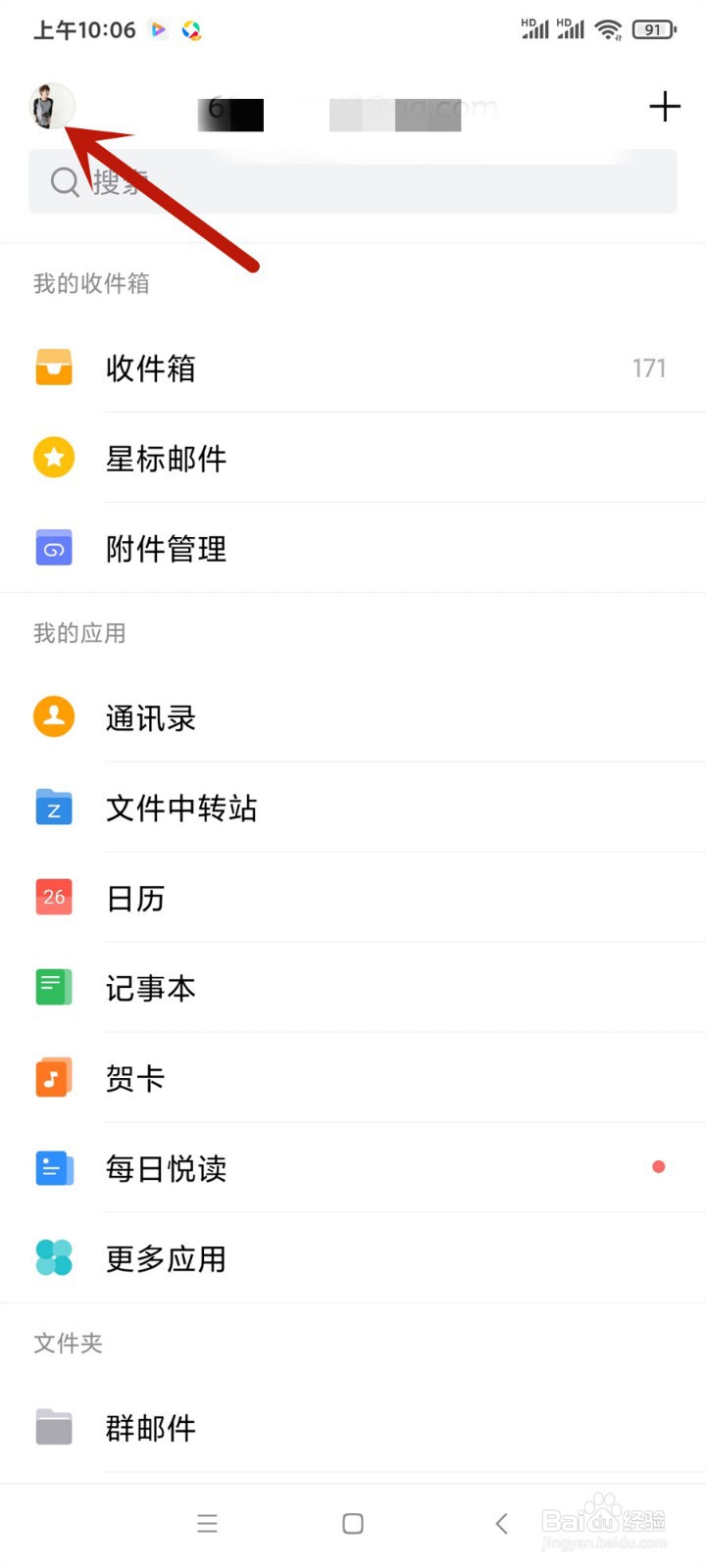
Task: Open 文件中转站
Action: click(353, 808)
